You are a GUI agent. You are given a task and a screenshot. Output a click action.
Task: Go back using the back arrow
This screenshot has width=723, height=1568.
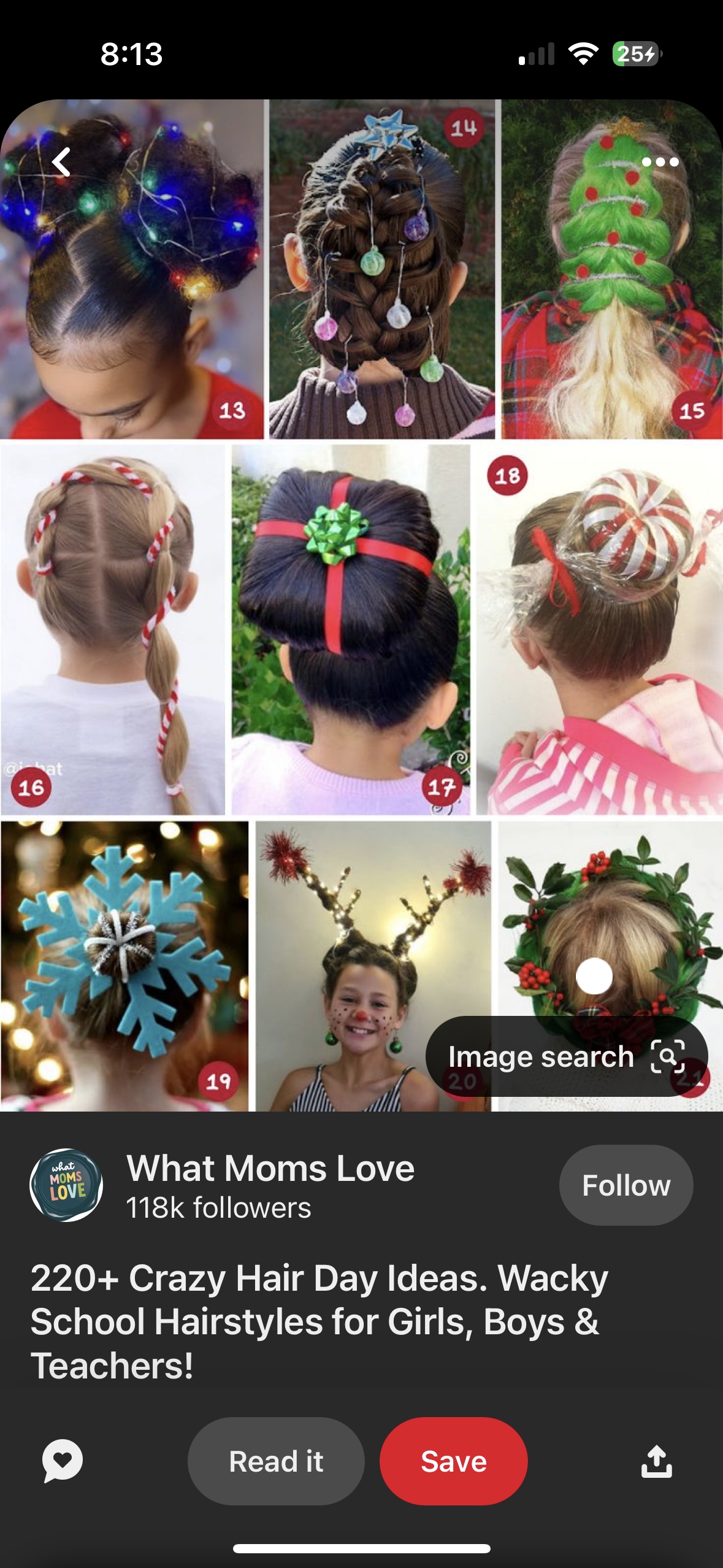click(61, 163)
